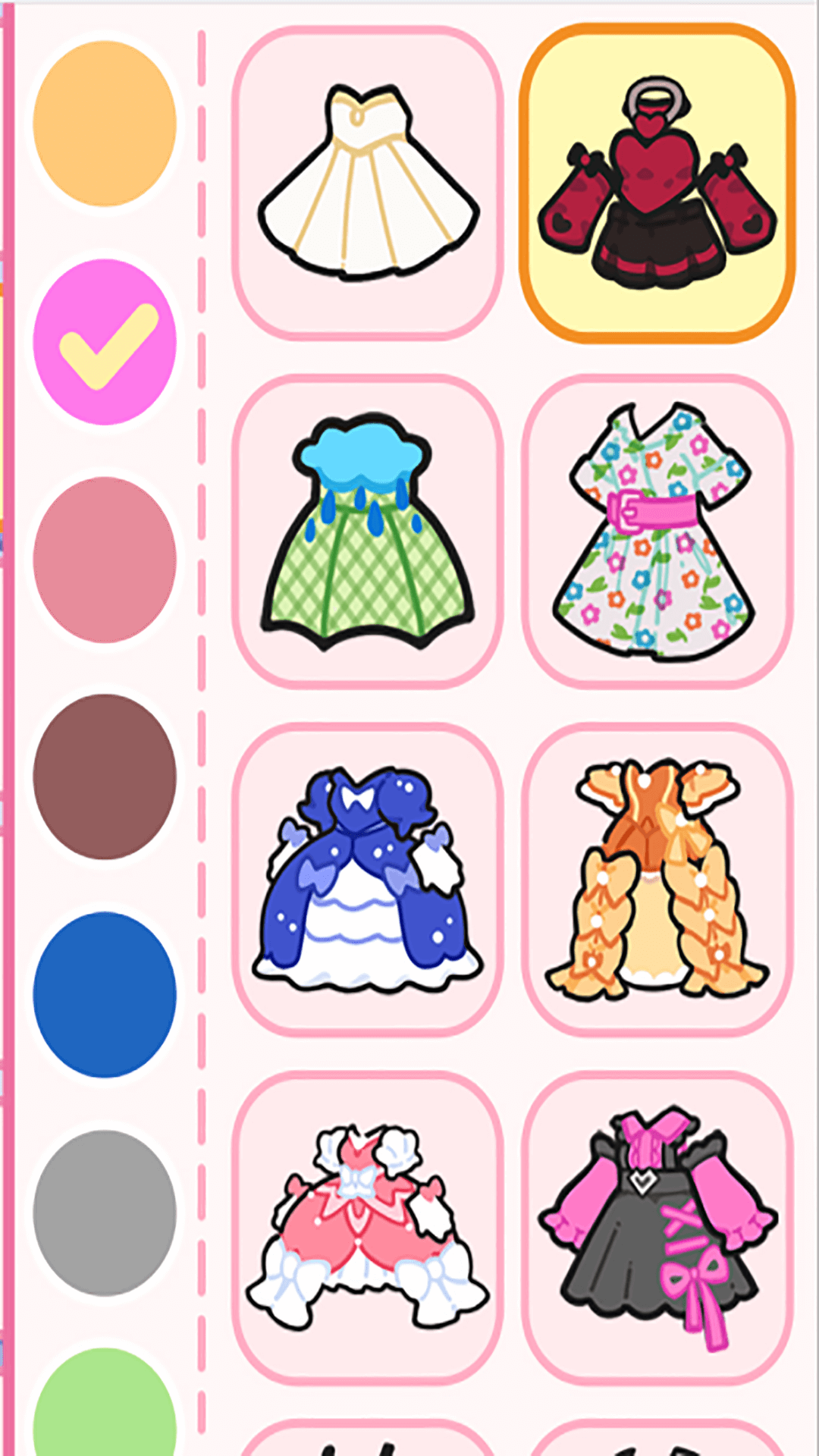Select the floral dress with pink belt
Image resolution: width=819 pixels, height=1456 pixels.
(657, 532)
